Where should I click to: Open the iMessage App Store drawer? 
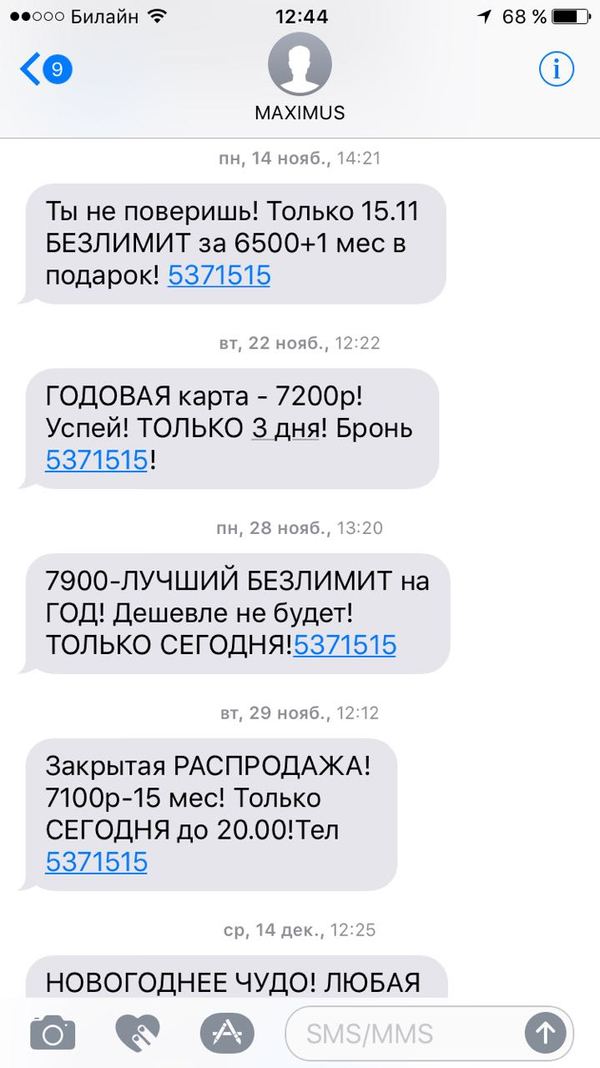coord(224,1030)
